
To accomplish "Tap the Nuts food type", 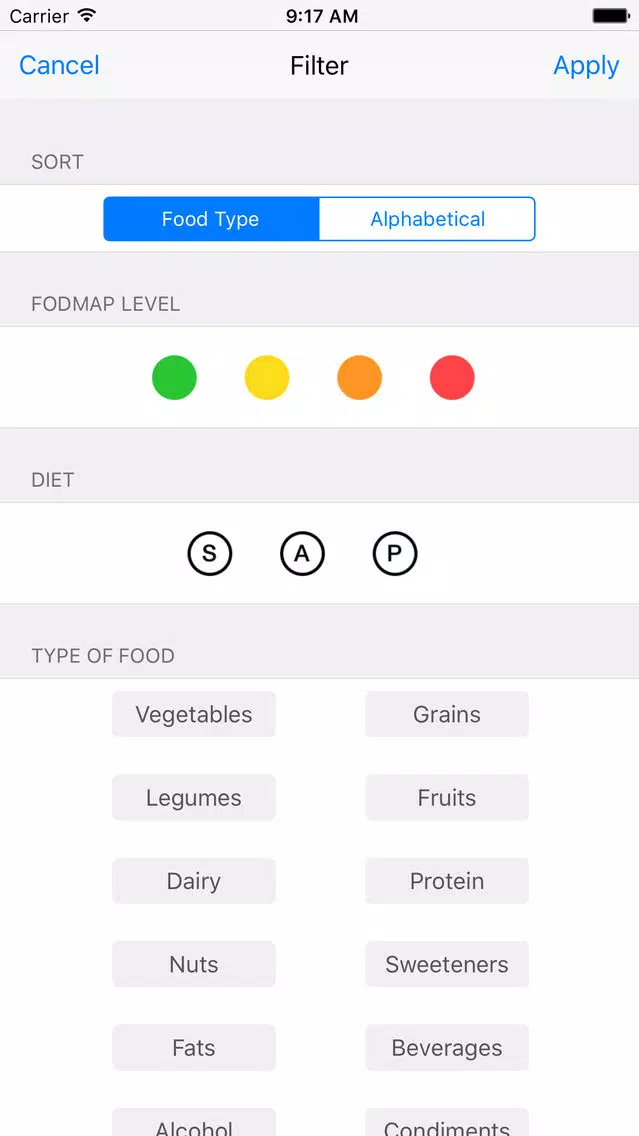I will pyautogui.click(x=193, y=964).
